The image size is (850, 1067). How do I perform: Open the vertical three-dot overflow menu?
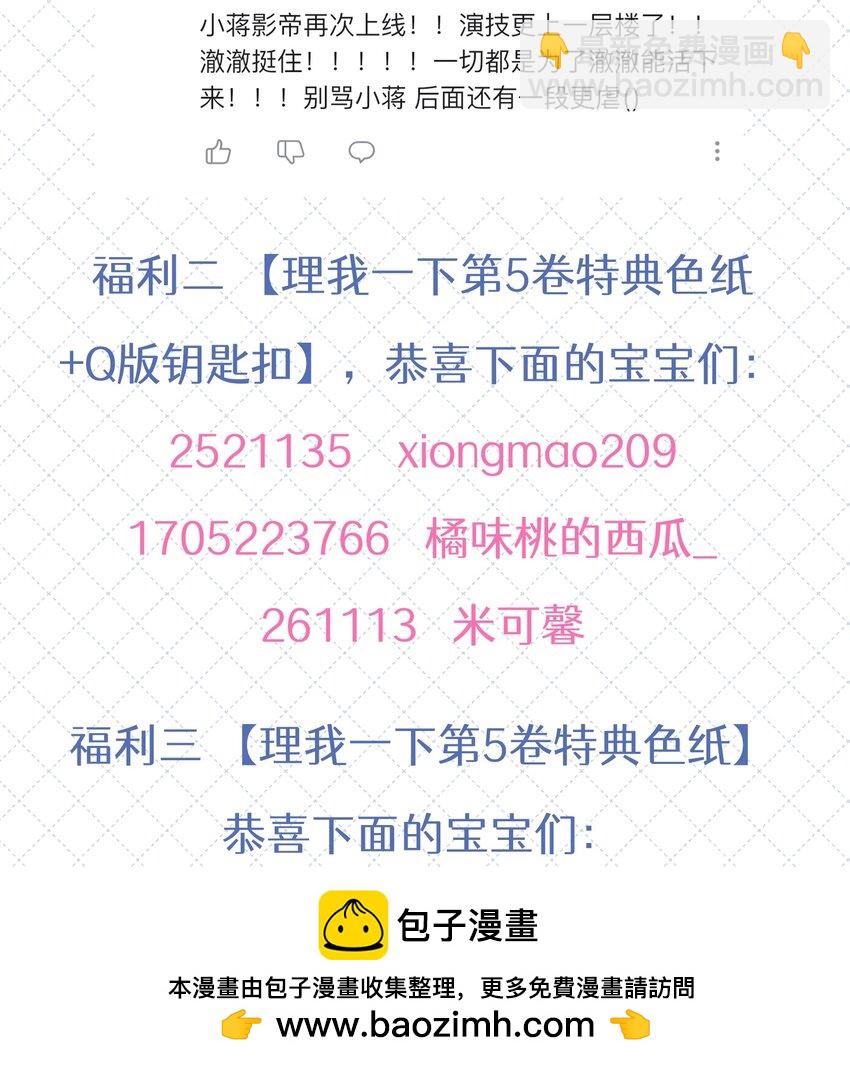pyautogui.click(x=717, y=152)
